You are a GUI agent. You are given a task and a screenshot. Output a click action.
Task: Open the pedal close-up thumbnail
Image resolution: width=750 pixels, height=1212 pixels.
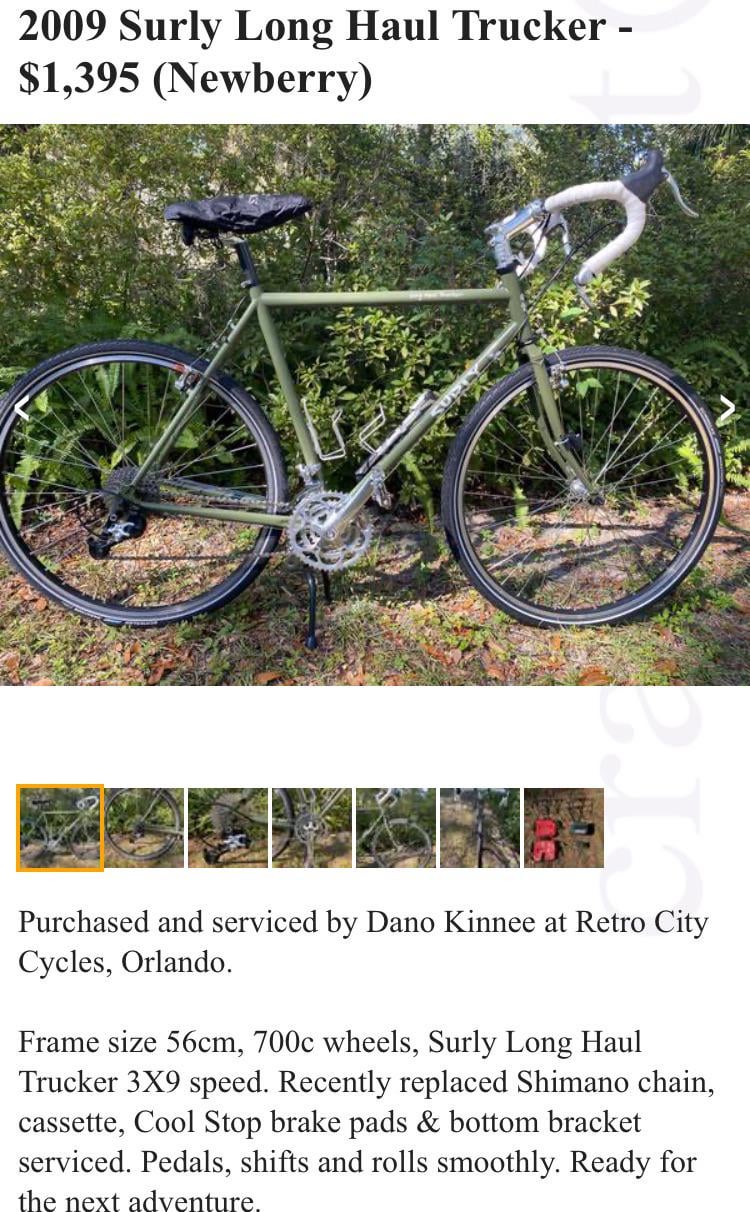point(228,828)
